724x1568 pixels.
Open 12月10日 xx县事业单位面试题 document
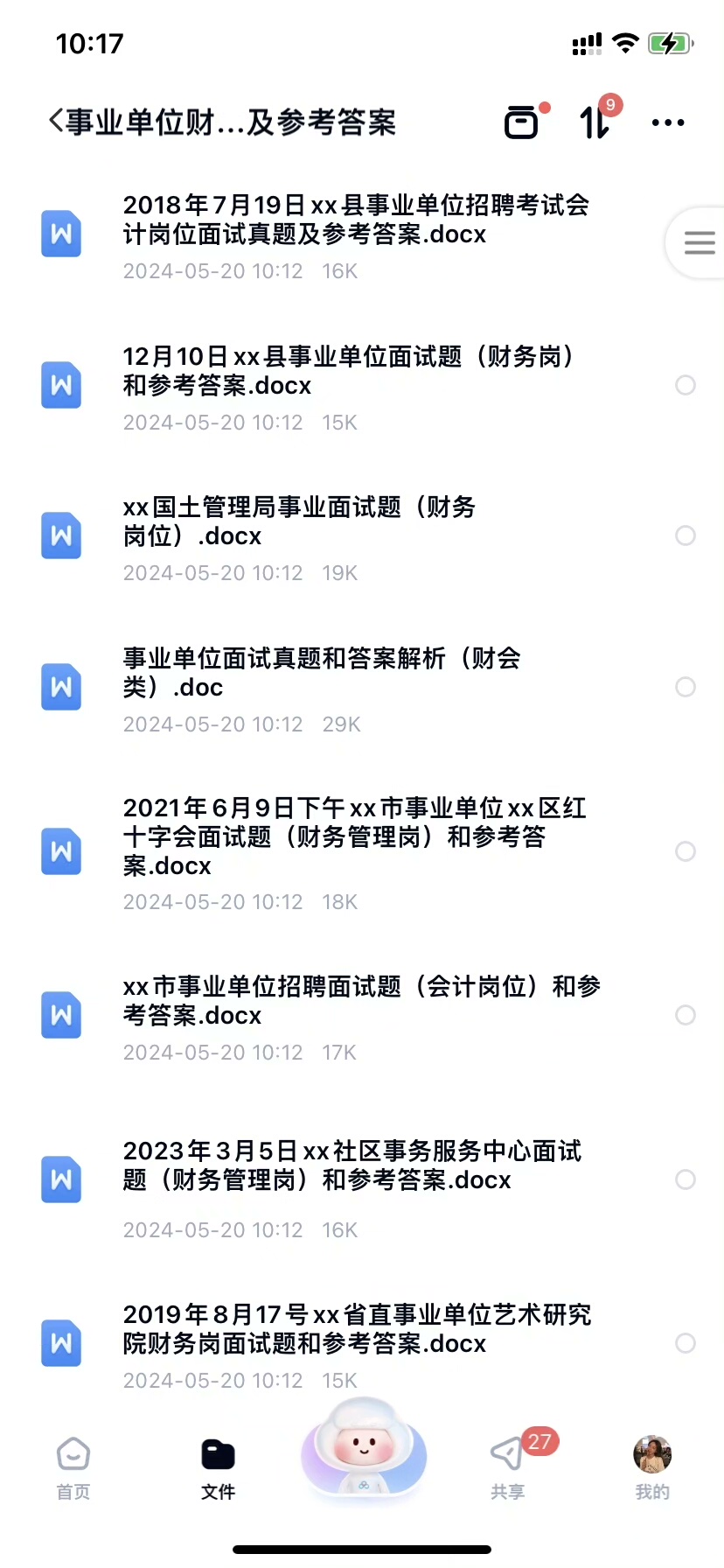(x=350, y=371)
